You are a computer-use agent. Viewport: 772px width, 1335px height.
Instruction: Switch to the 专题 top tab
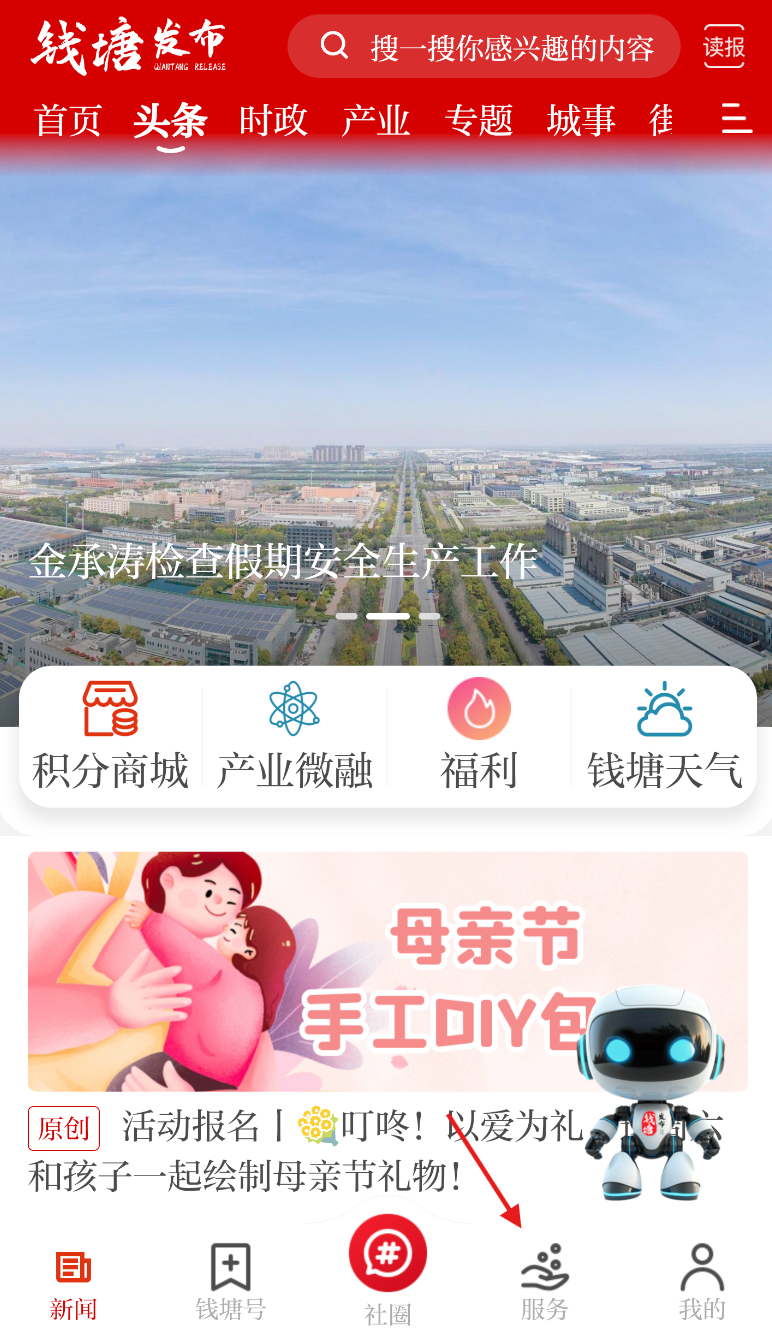[479, 120]
